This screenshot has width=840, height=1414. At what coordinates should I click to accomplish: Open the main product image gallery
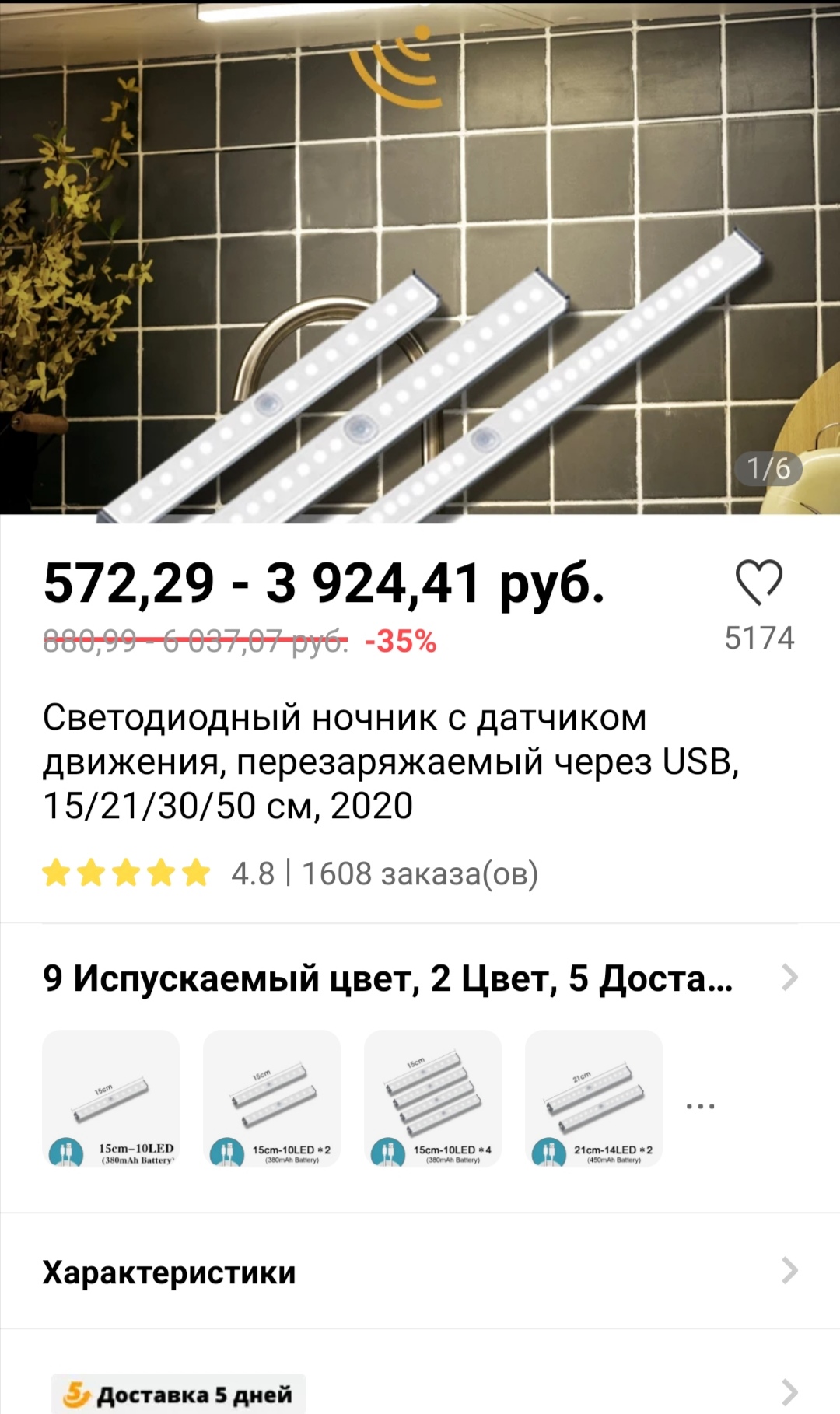click(x=420, y=257)
